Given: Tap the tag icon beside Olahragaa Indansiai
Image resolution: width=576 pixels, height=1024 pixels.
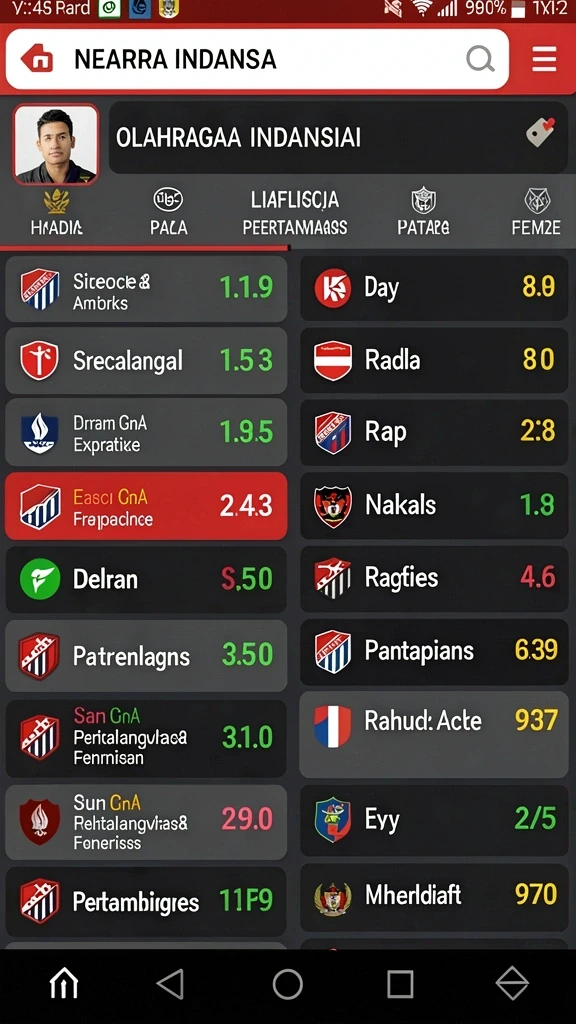Looking at the screenshot, I should [540, 133].
